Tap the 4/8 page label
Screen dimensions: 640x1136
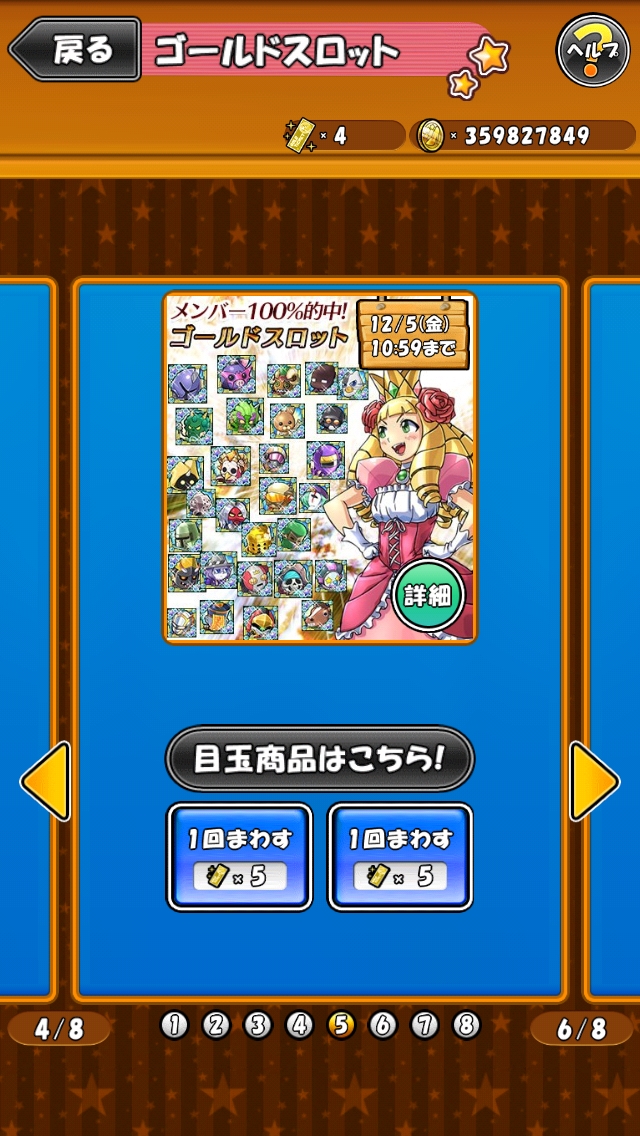click(x=59, y=1030)
